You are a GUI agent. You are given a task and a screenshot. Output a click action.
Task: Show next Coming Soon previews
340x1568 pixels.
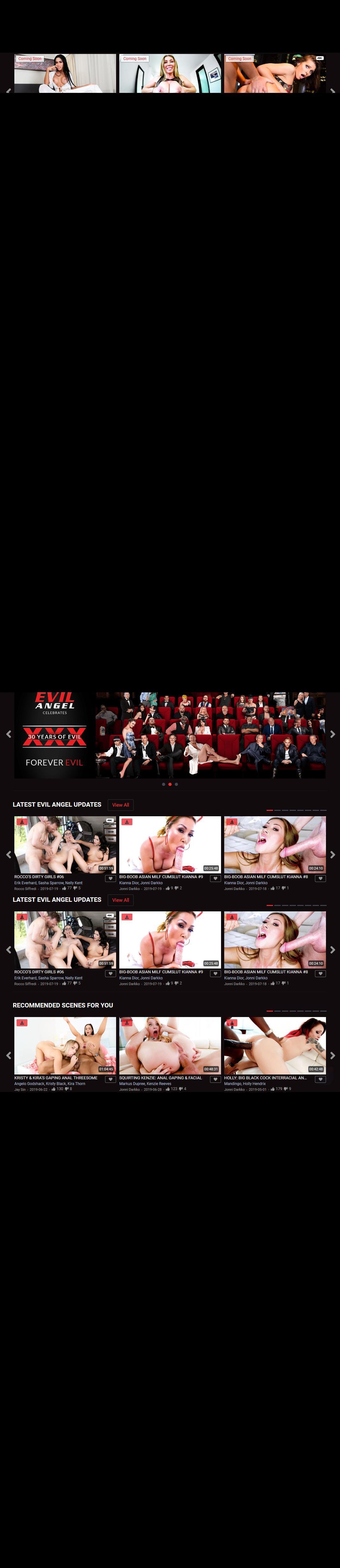click(x=332, y=91)
